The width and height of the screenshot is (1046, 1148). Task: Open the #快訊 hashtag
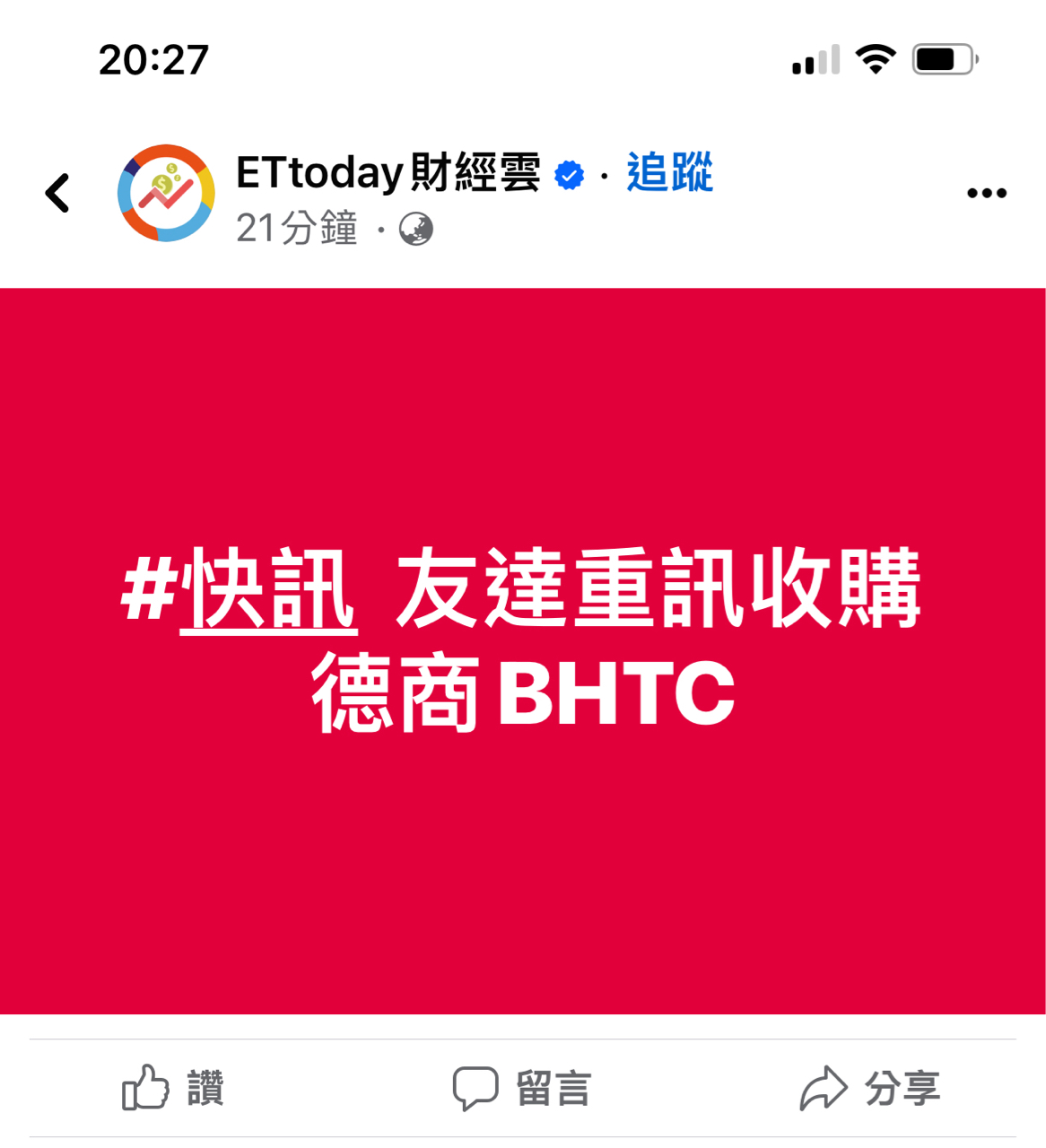pos(240,589)
